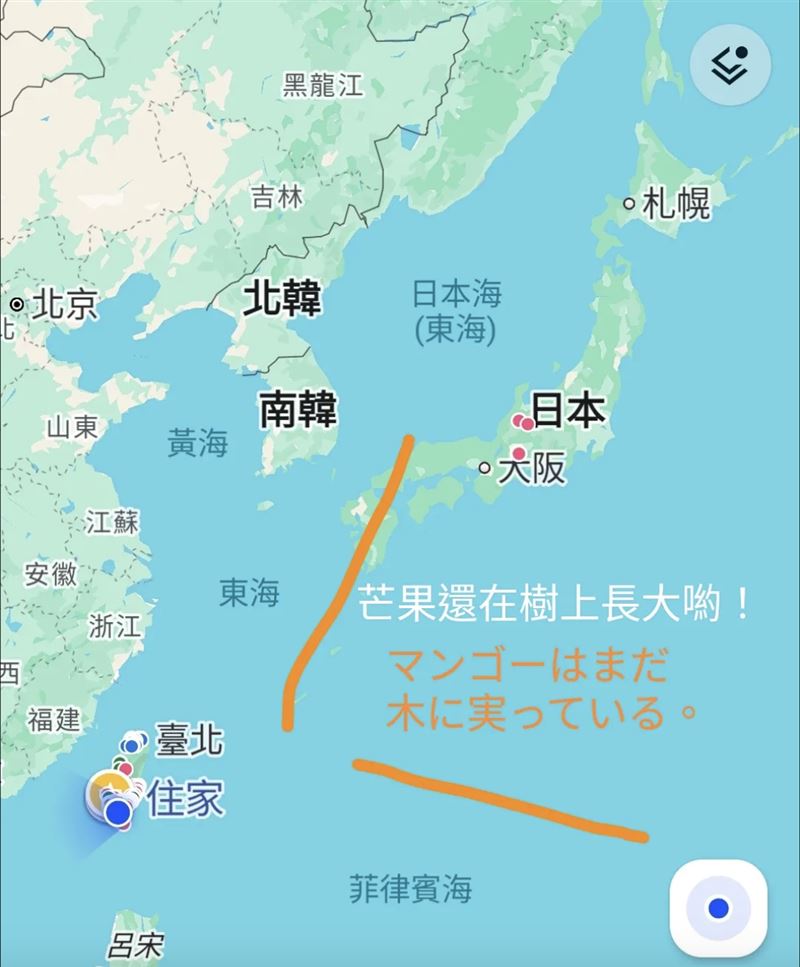Screen dimensions: 800x967
Task: Open the map layers picker
Action: point(731,64)
